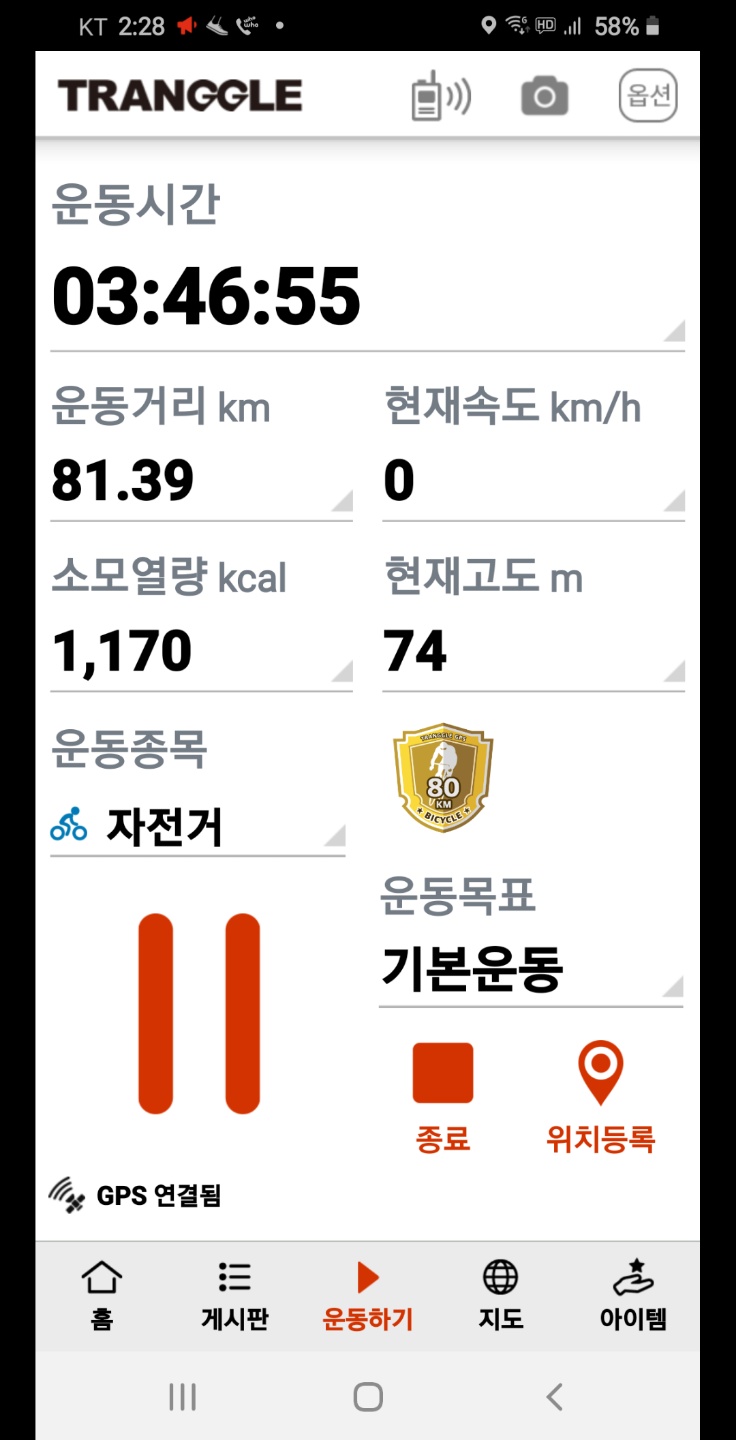Open the 아이템 tab
Image resolution: width=736 pixels, height=1440 pixels.
coord(633,1295)
